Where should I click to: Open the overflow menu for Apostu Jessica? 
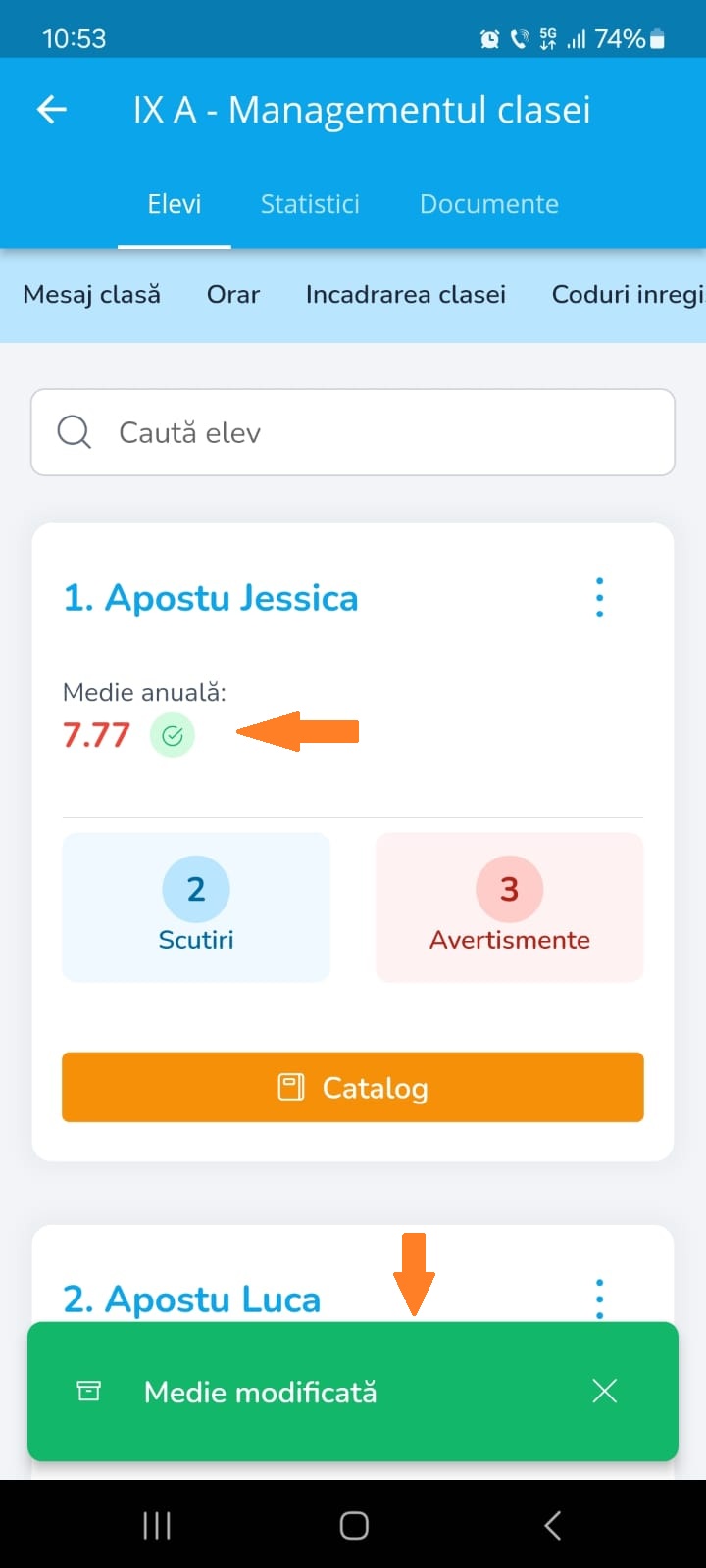coord(600,597)
